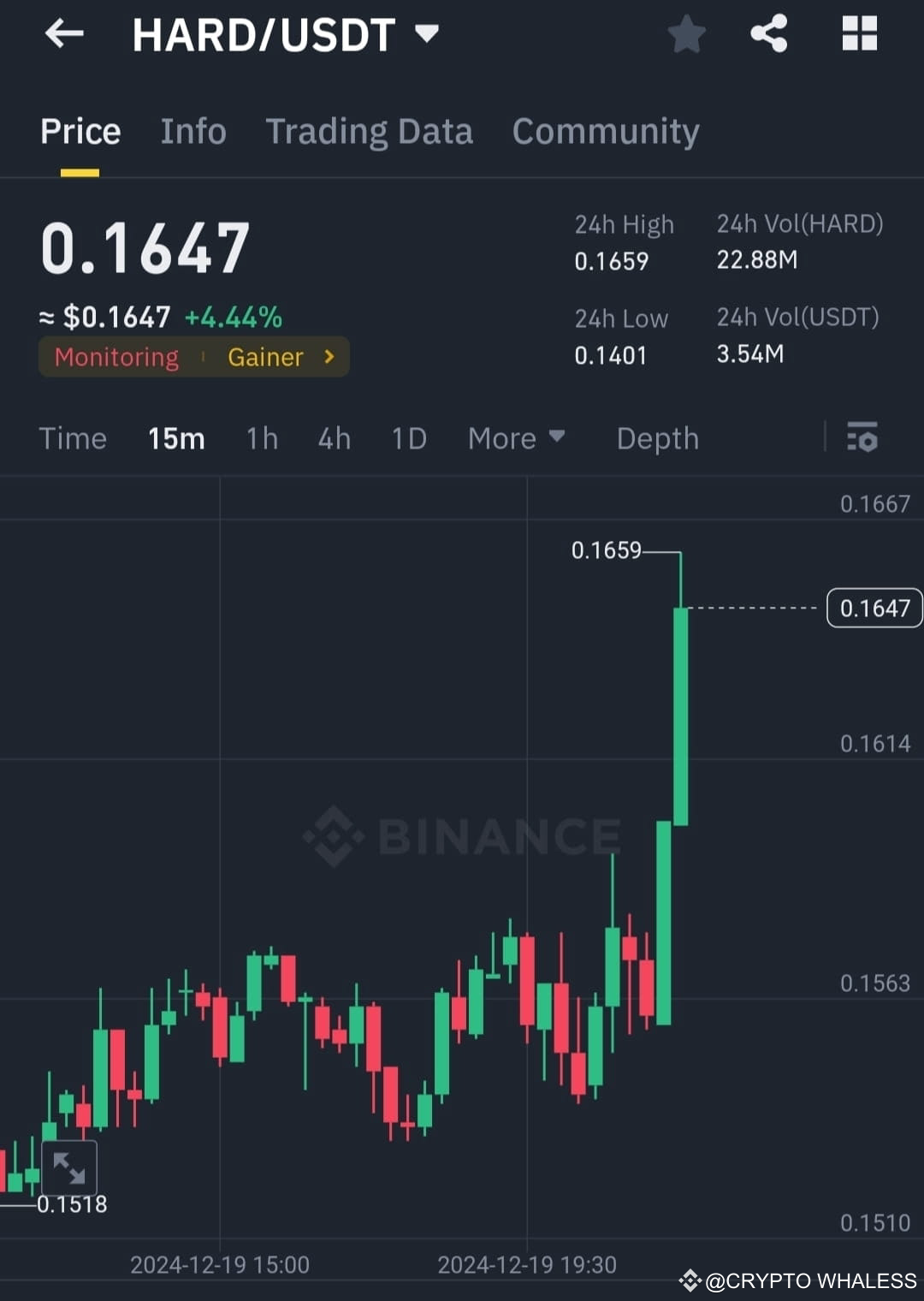924x1301 pixels.
Task: Expand the Gainer tag chevron
Action: pyautogui.click(x=328, y=357)
